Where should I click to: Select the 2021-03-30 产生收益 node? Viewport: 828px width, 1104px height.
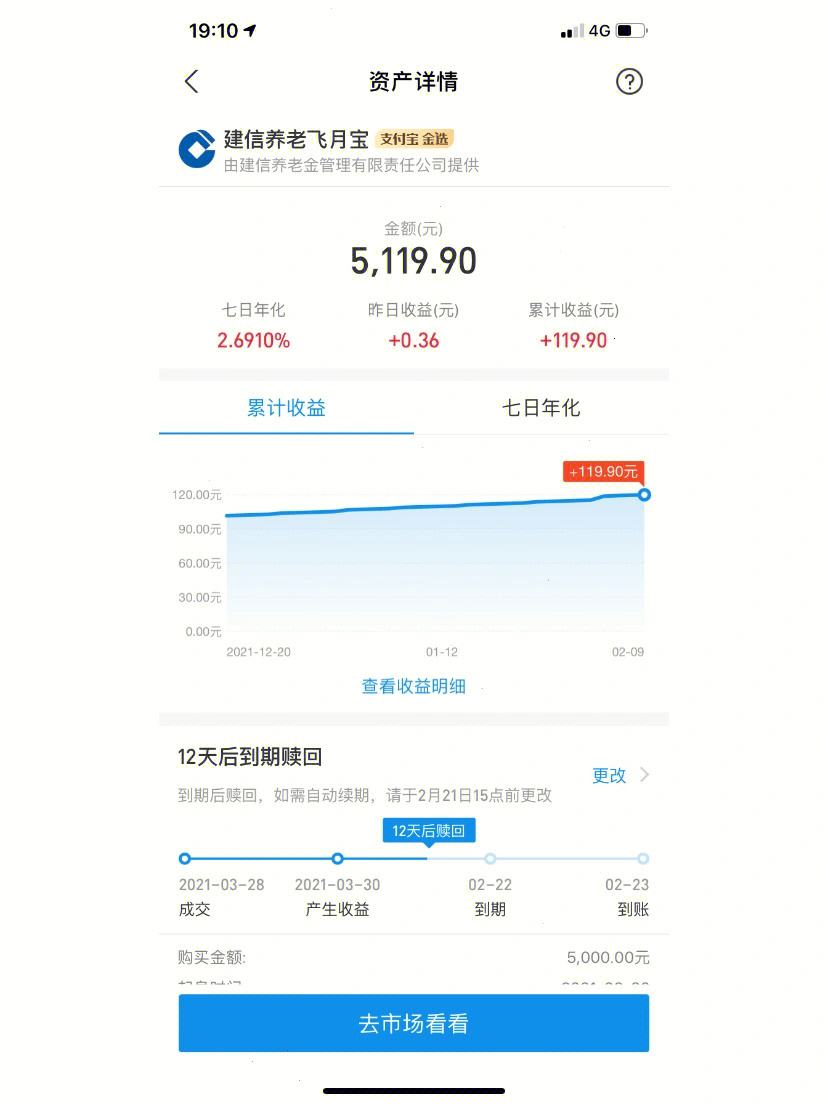tap(337, 859)
